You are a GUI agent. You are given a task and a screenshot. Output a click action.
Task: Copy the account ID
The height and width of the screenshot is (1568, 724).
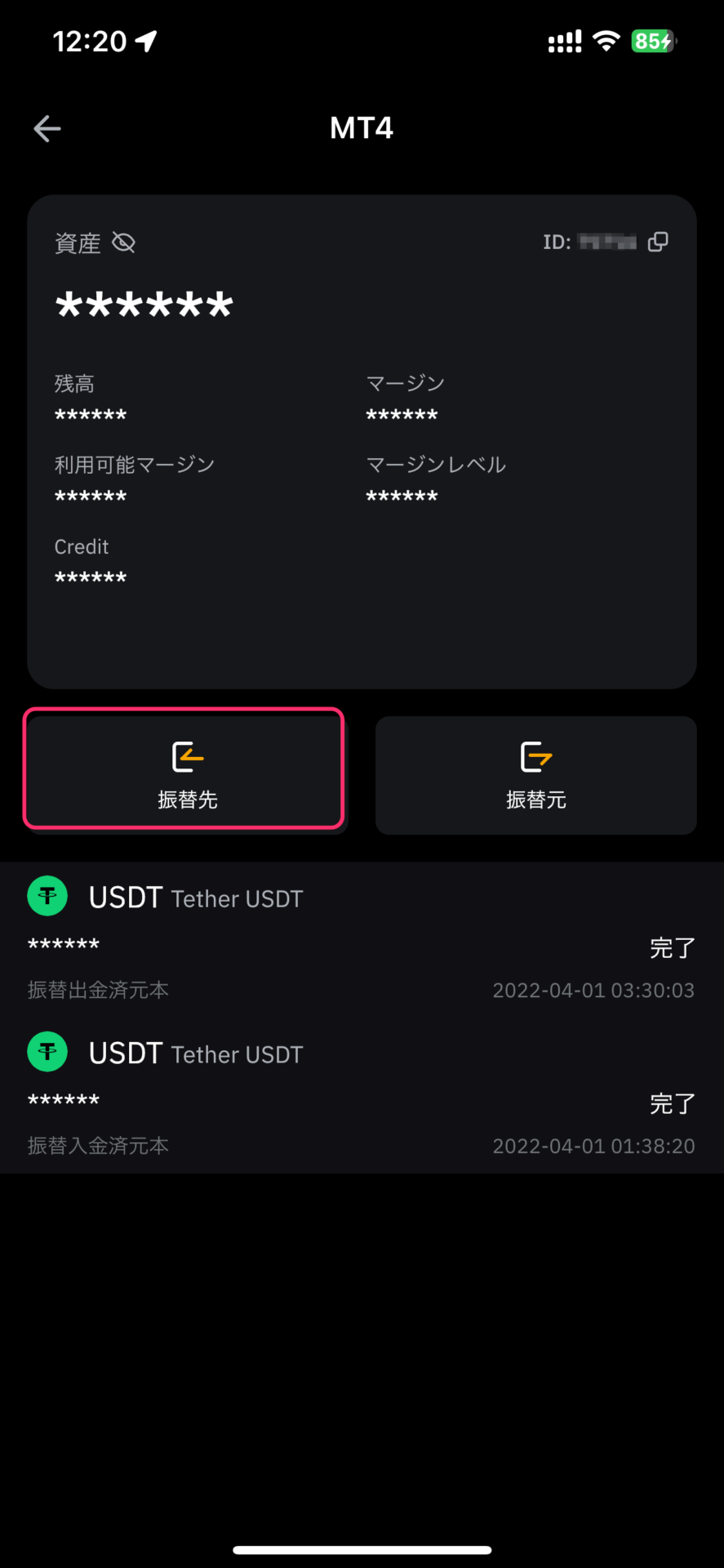658,242
